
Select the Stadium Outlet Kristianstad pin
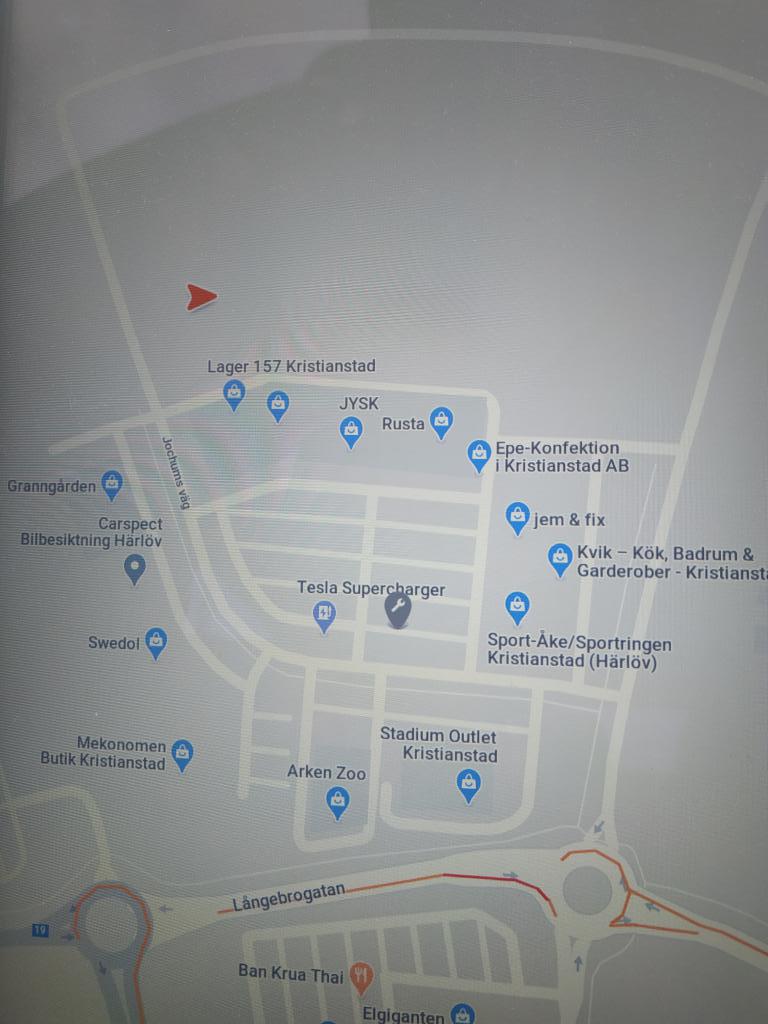pos(468,785)
